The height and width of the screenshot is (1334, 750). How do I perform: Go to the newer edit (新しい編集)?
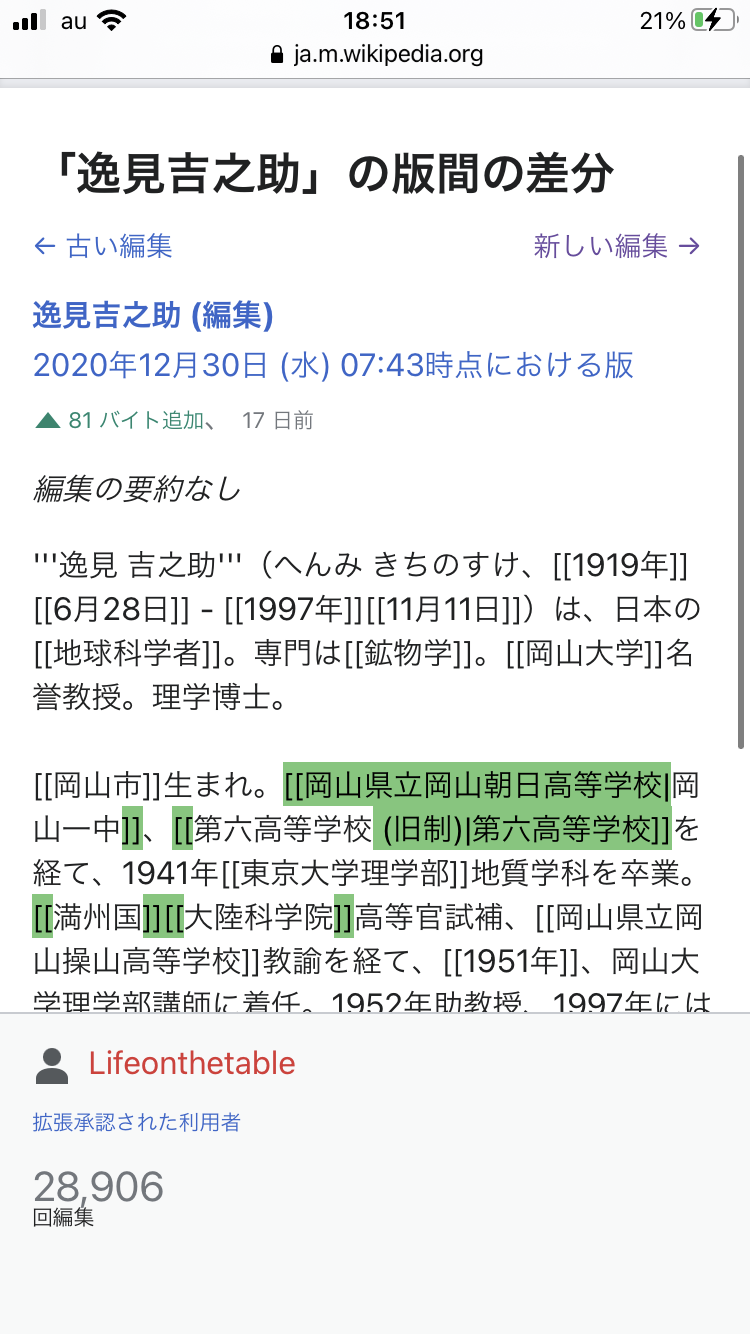click(x=616, y=246)
